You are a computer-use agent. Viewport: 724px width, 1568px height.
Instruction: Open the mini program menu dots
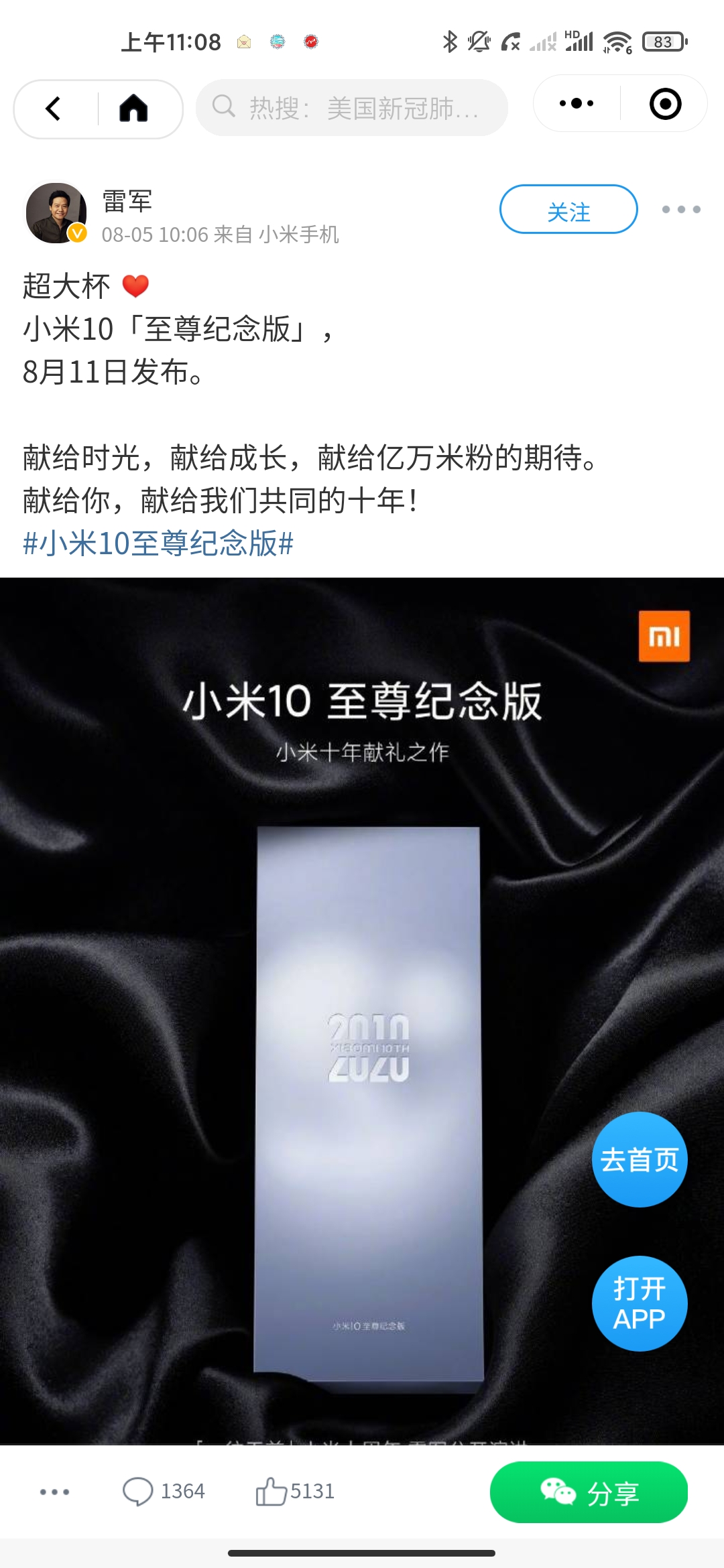577,104
